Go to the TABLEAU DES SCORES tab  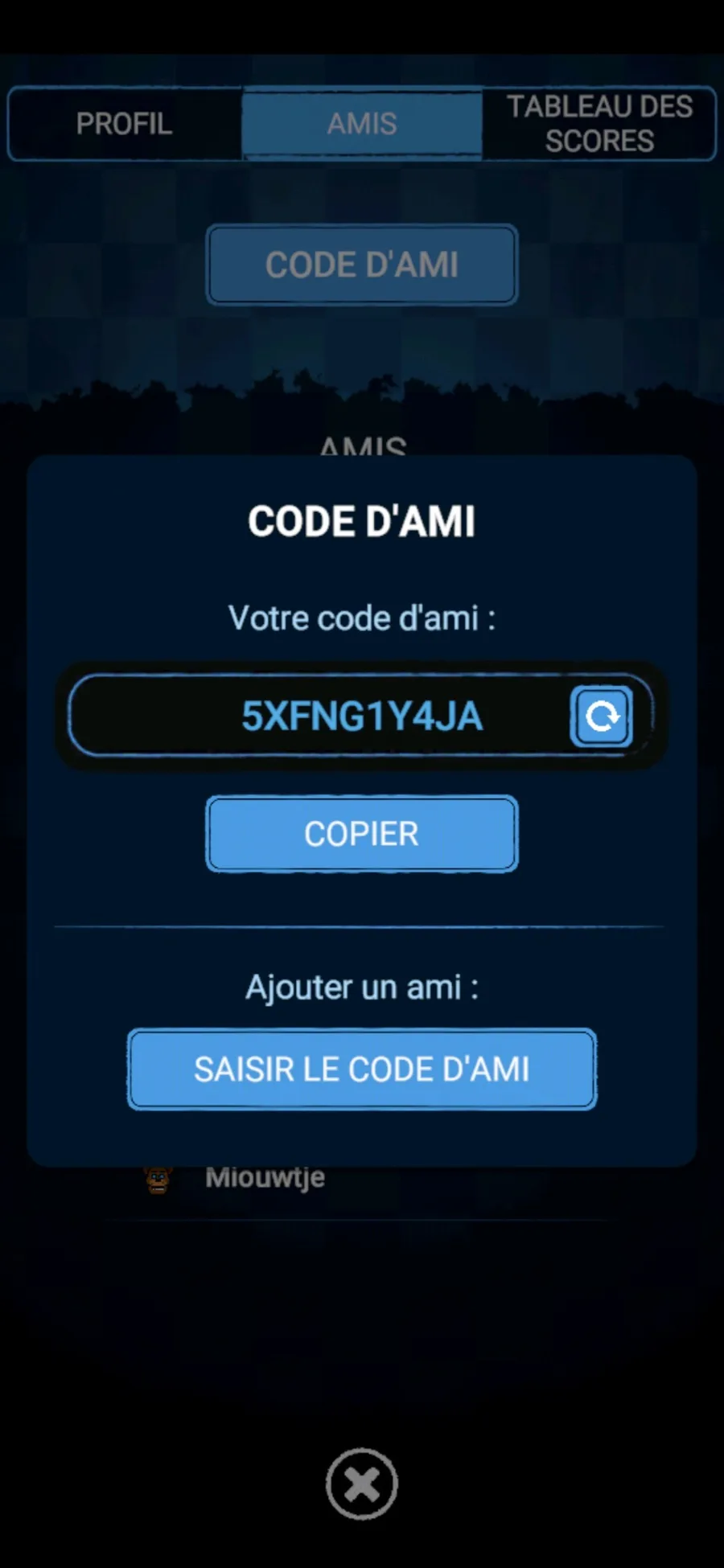pyautogui.click(x=599, y=124)
